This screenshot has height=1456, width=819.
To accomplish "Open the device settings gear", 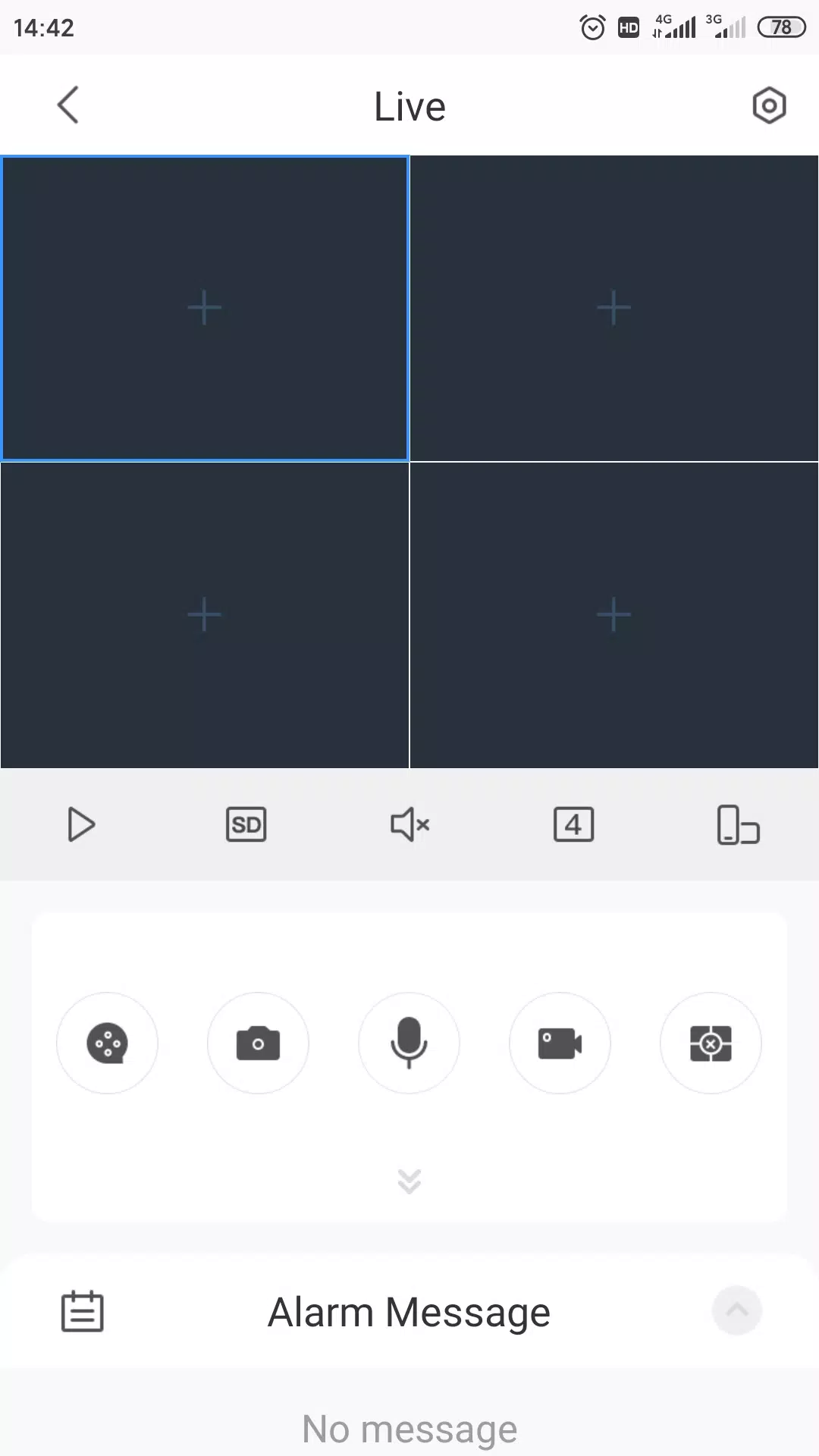I will pos(769,105).
